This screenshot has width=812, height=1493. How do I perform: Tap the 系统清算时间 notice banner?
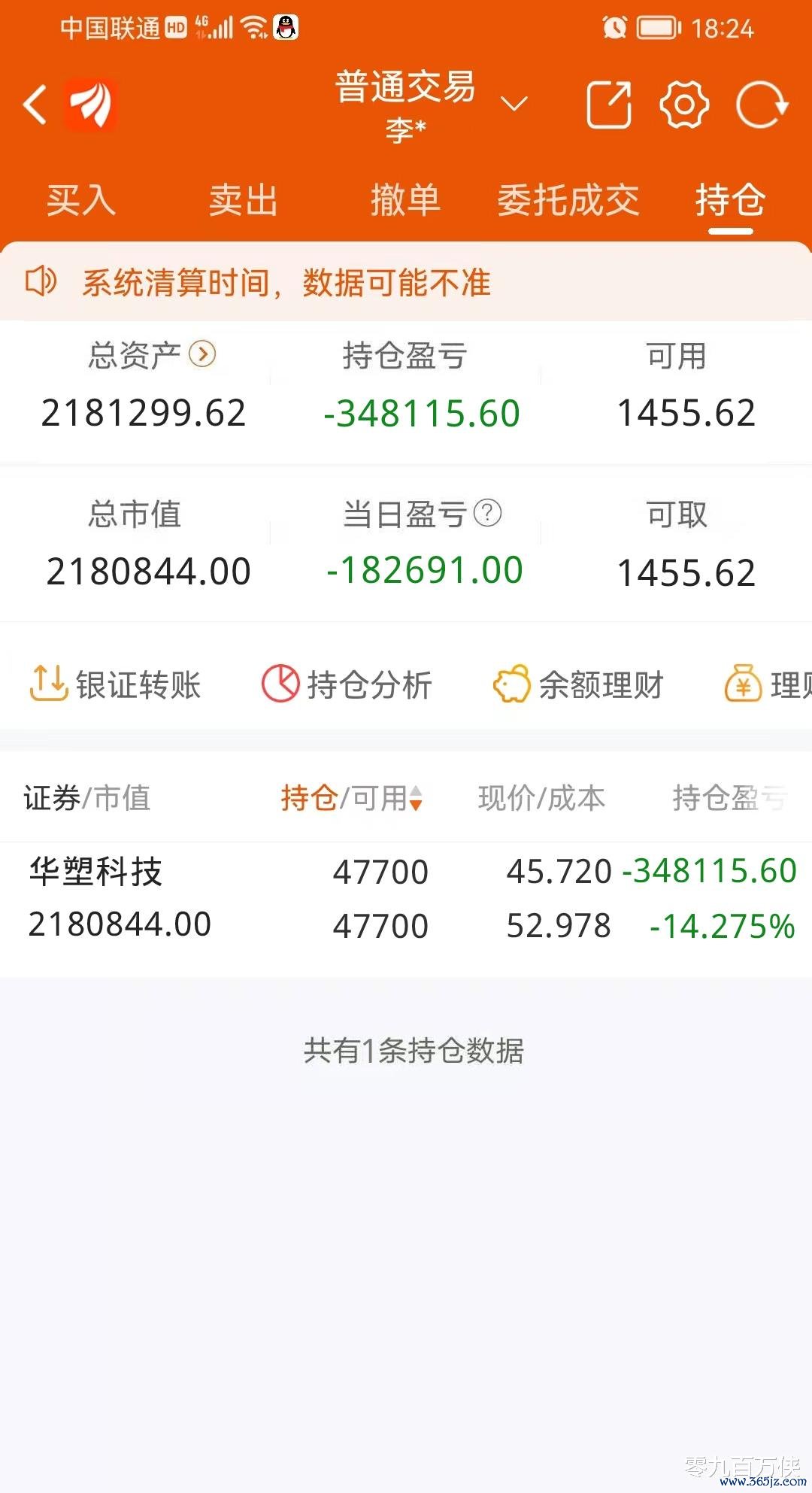406,283
